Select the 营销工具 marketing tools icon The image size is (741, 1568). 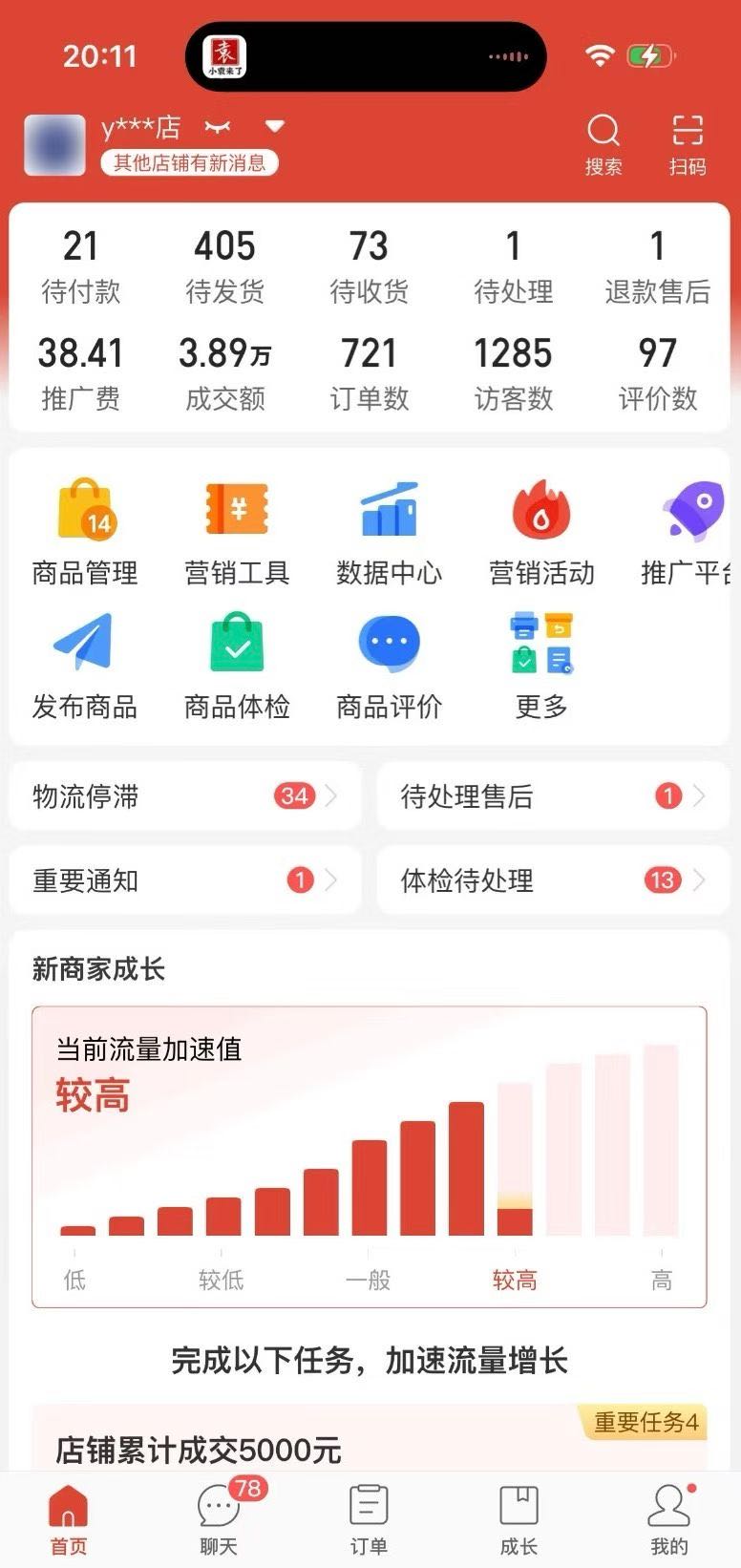(237, 530)
